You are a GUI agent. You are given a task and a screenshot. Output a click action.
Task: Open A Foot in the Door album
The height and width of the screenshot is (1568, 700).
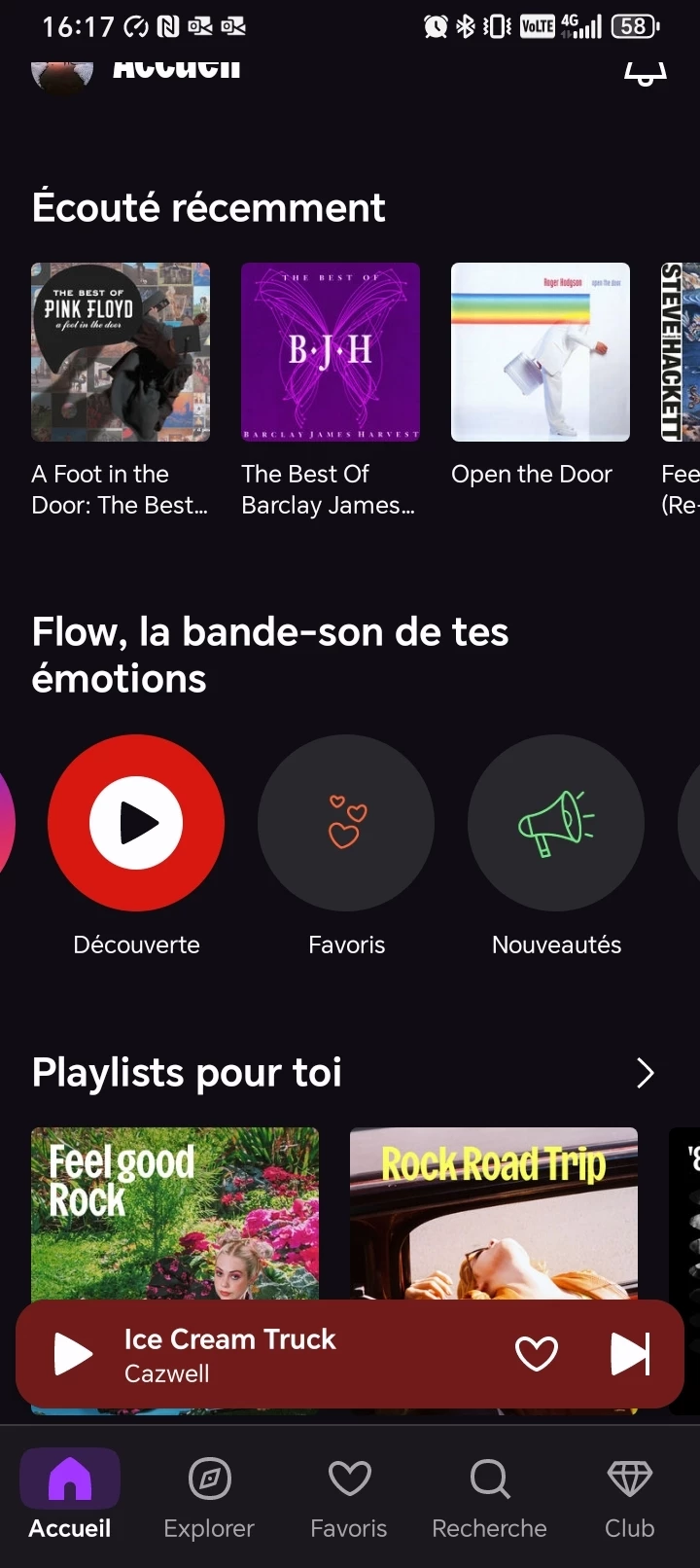point(121,352)
